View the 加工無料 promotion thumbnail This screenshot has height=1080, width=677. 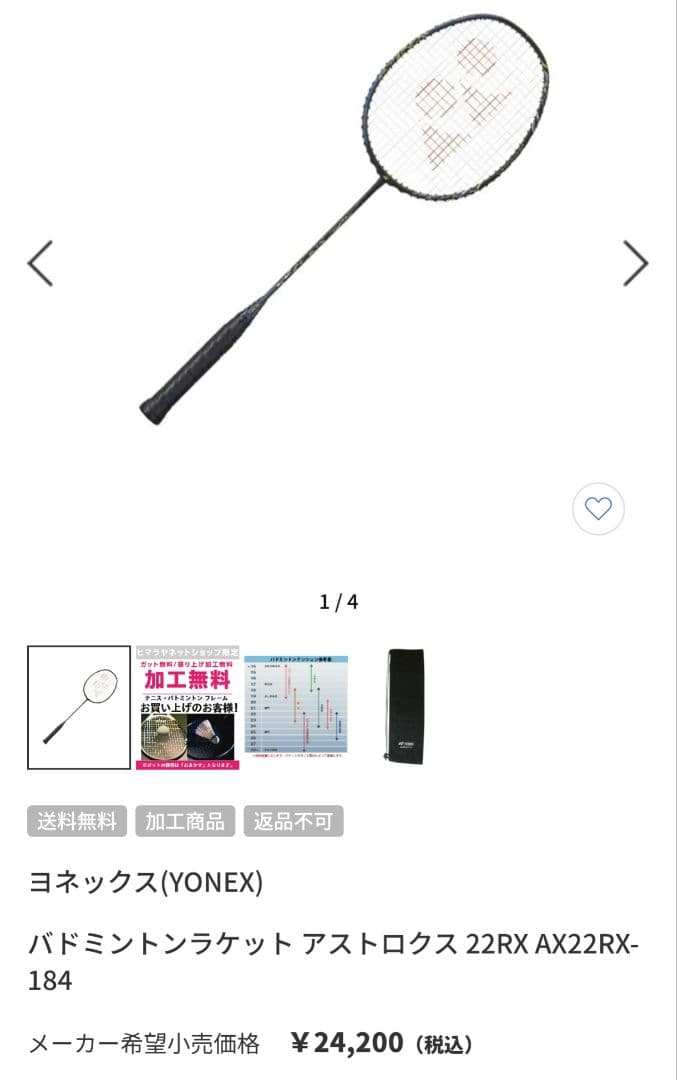point(188,707)
